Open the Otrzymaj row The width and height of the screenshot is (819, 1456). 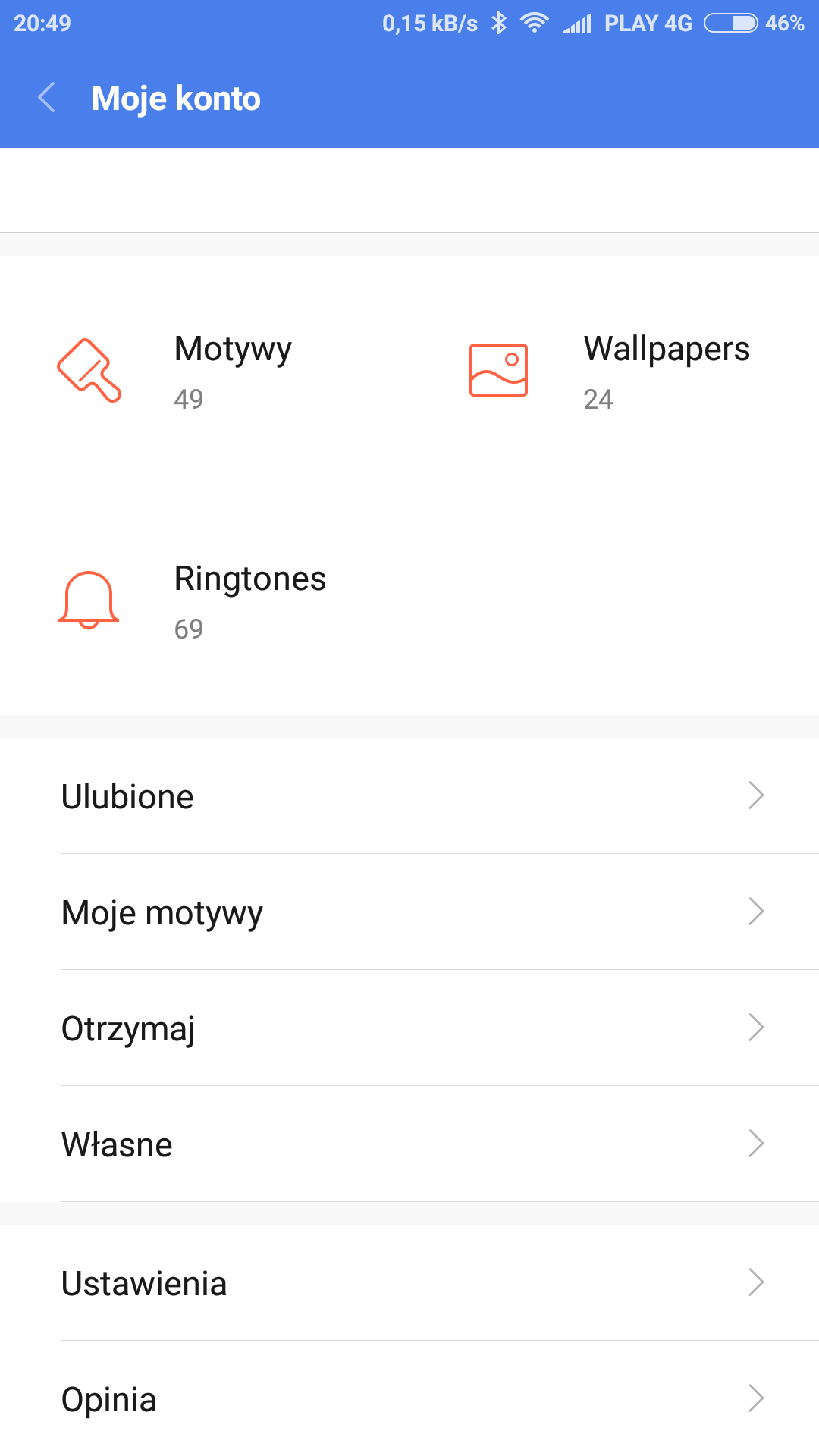409,1028
